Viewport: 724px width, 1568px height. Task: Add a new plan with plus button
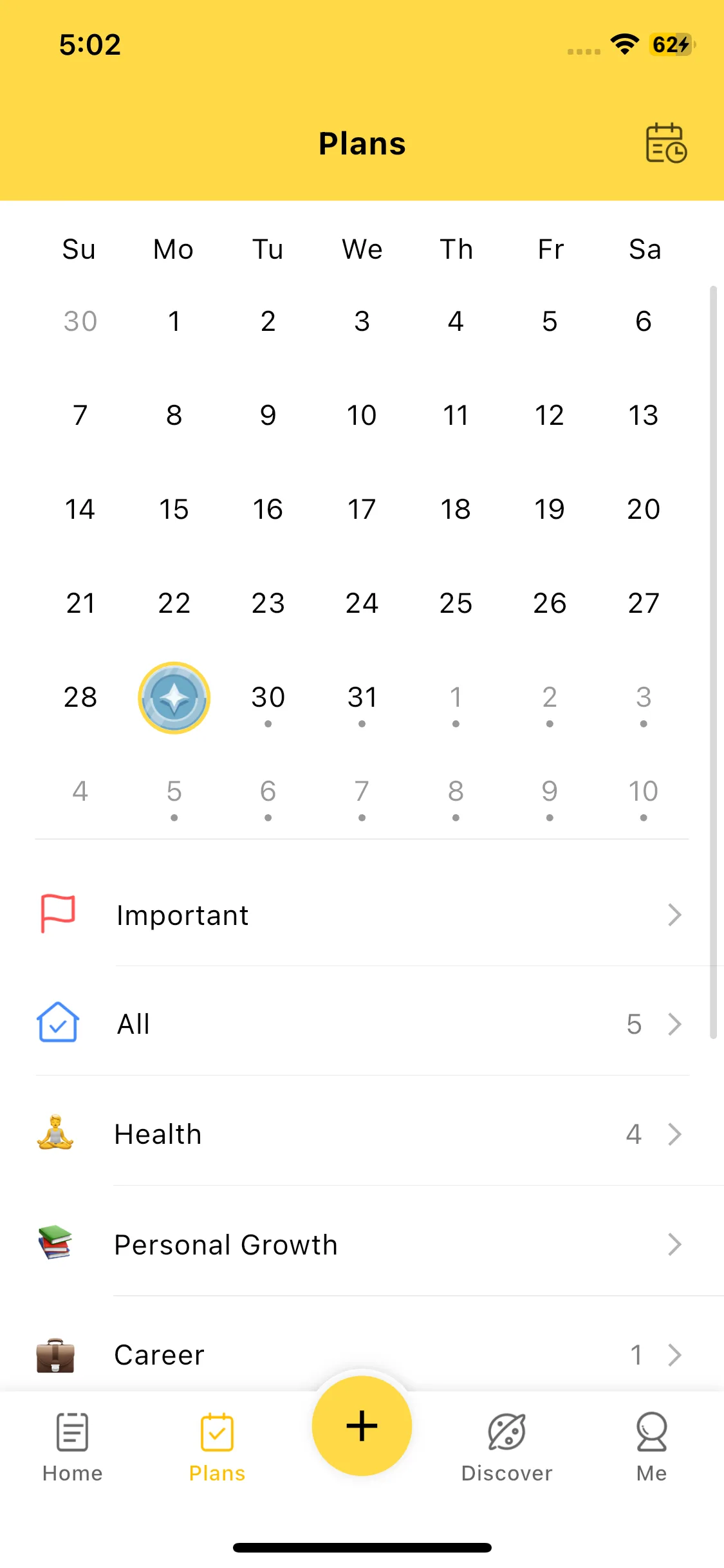pyautogui.click(x=362, y=1426)
